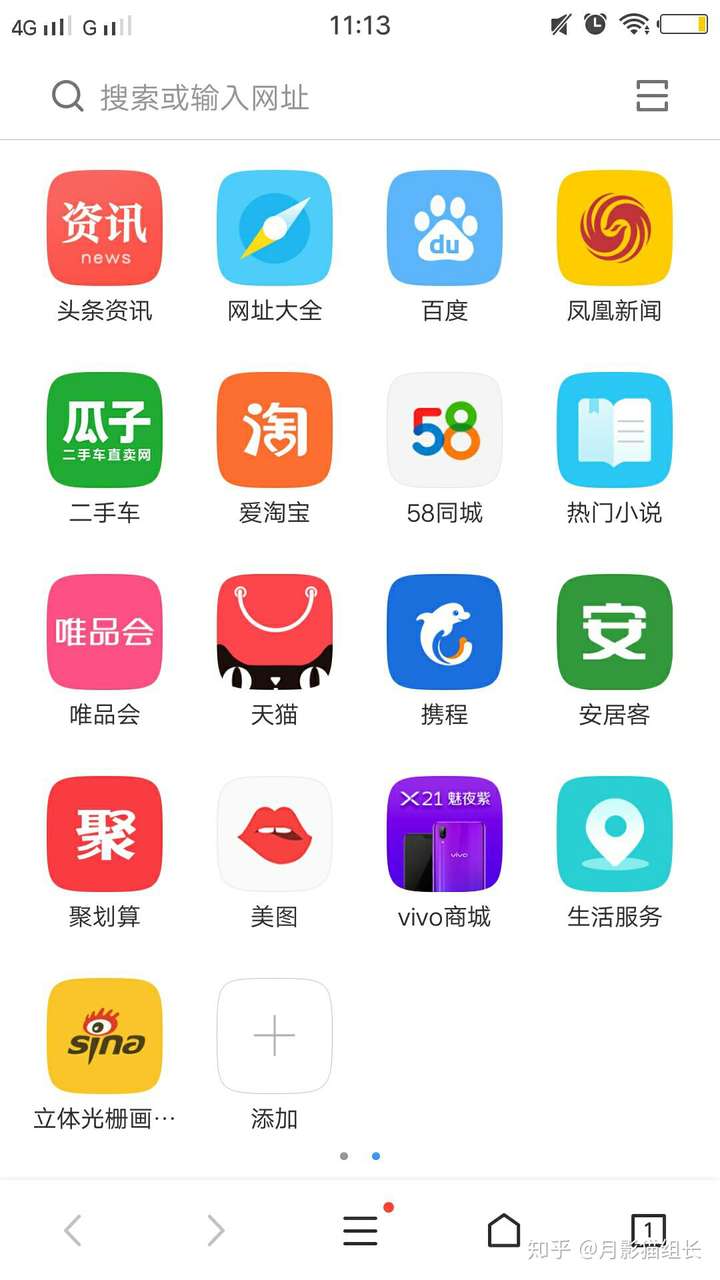Launch the 美图 lips icon

click(274, 833)
